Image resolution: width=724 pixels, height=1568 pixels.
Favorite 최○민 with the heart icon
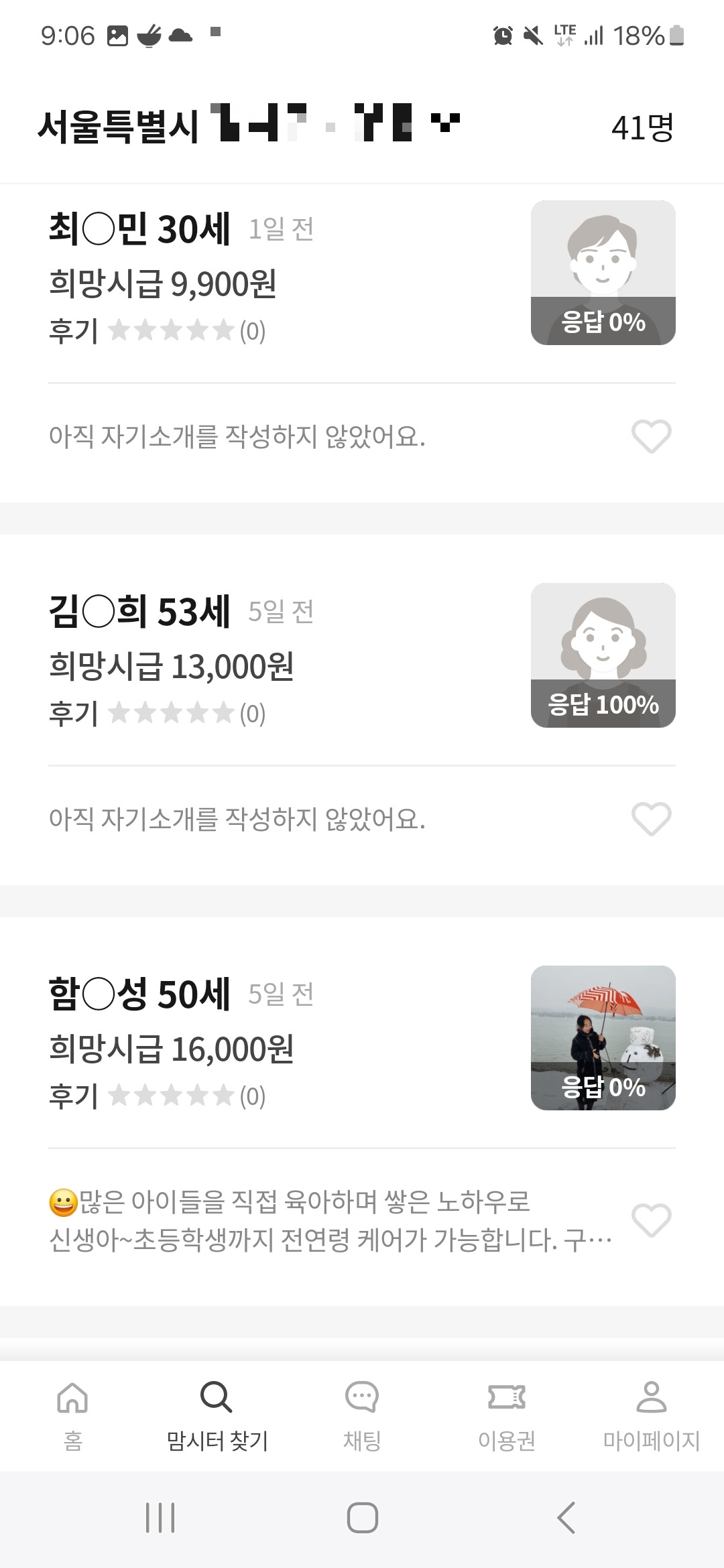[651, 437]
